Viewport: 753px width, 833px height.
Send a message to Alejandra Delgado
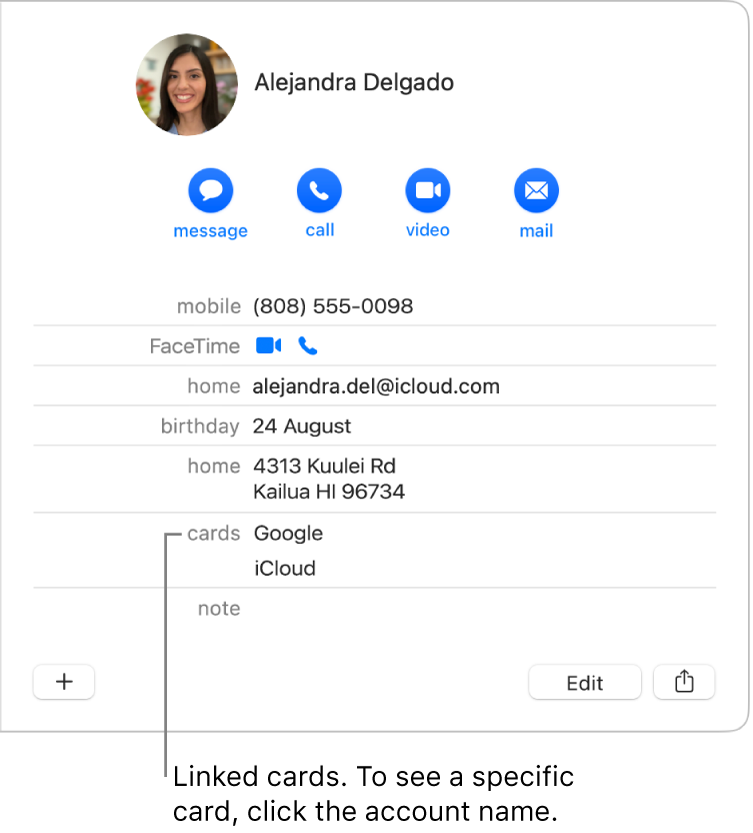pos(210,190)
